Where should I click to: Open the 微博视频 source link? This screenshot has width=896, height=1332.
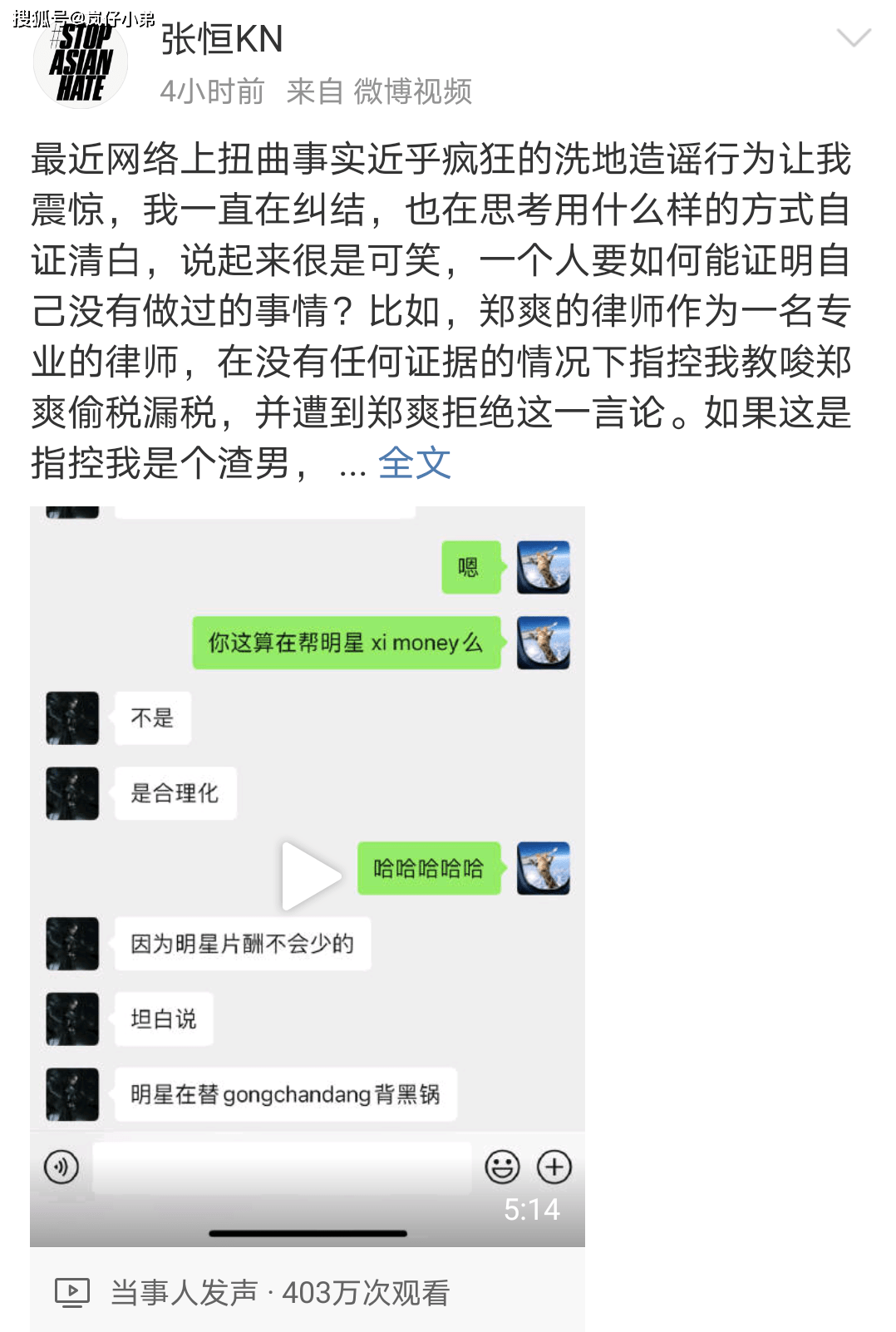coord(412,91)
